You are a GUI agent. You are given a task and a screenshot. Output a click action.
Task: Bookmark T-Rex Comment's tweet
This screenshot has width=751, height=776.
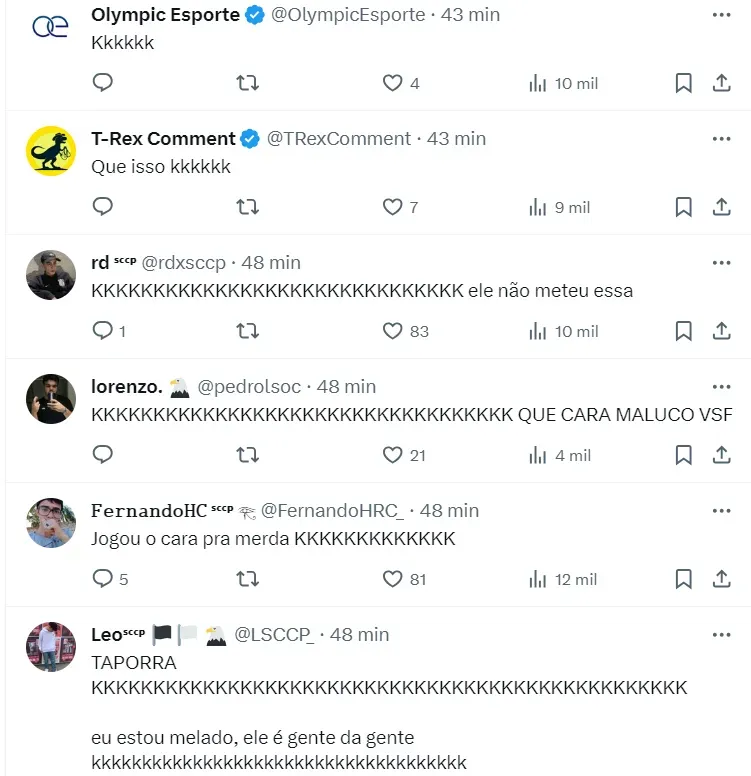[x=683, y=207]
